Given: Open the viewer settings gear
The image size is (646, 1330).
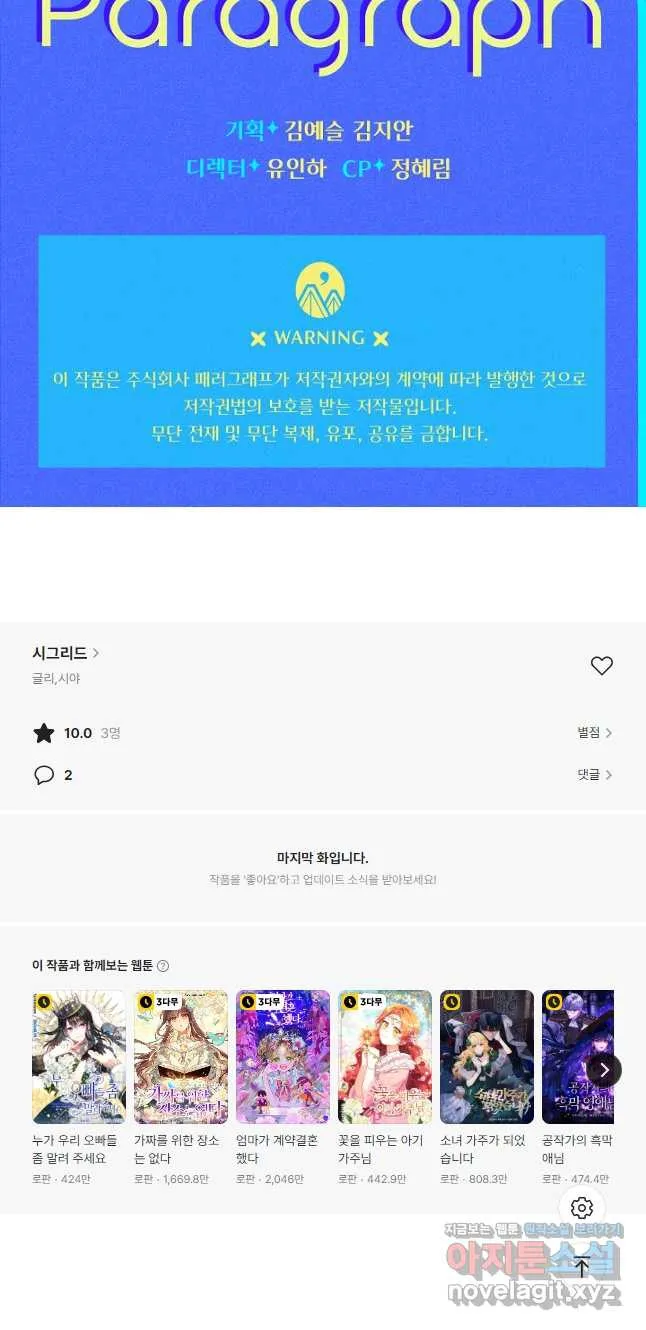Looking at the screenshot, I should coord(582,1208).
